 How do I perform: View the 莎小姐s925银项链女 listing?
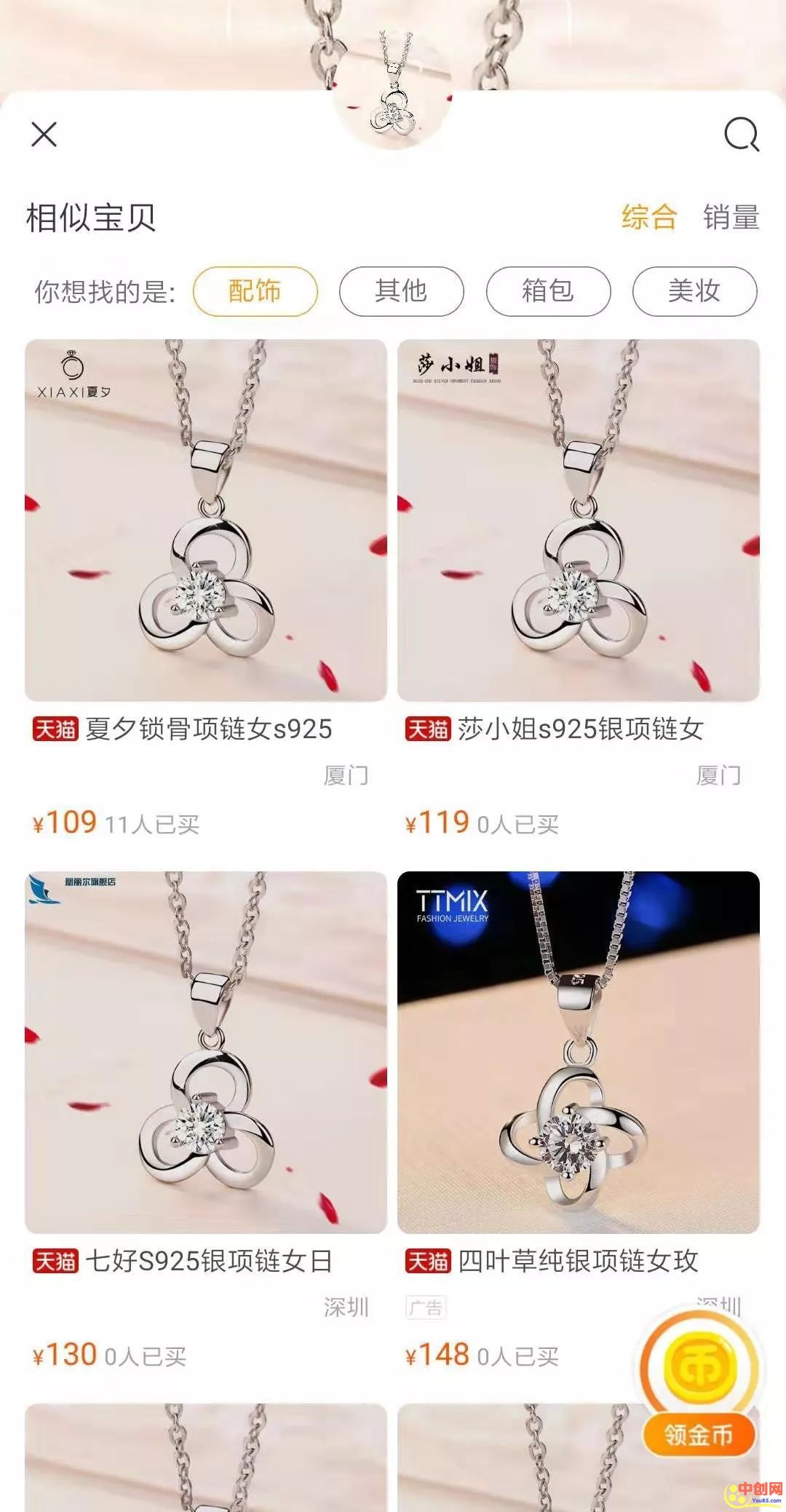tap(578, 521)
